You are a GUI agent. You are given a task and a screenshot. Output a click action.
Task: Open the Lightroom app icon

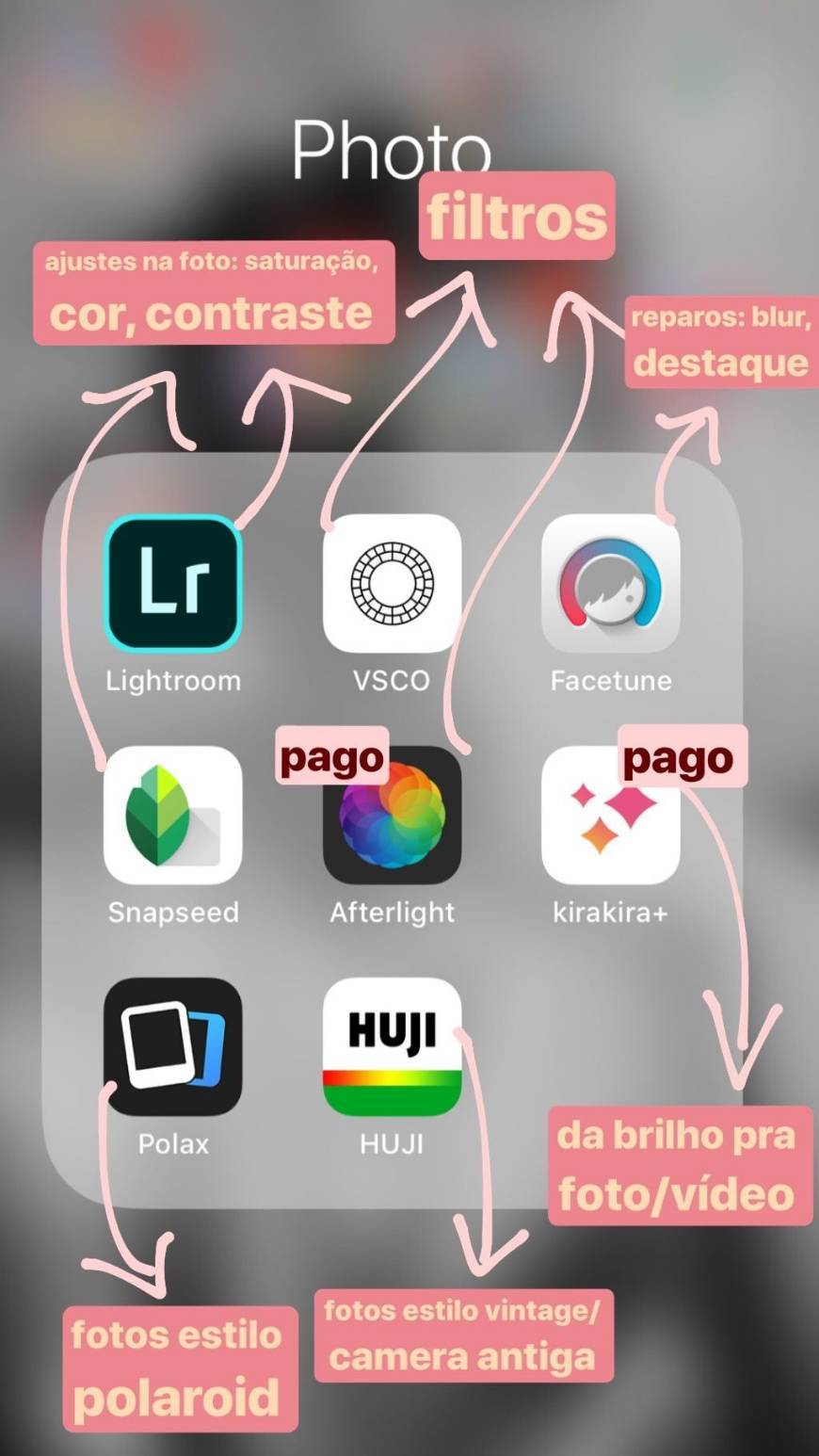click(173, 584)
